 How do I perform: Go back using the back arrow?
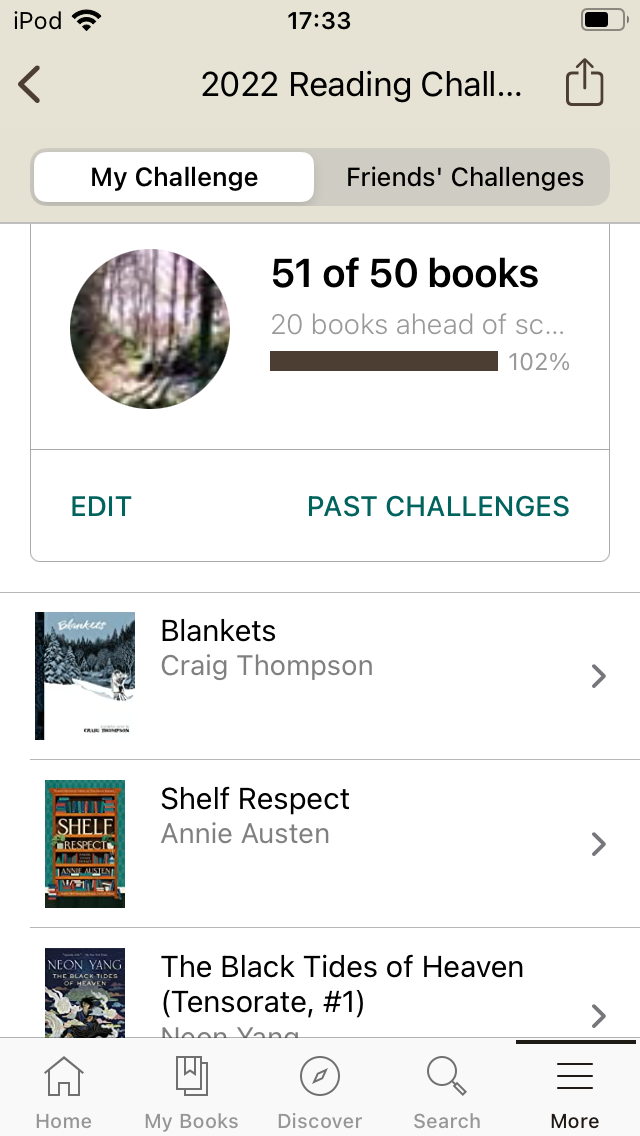click(x=30, y=84)
